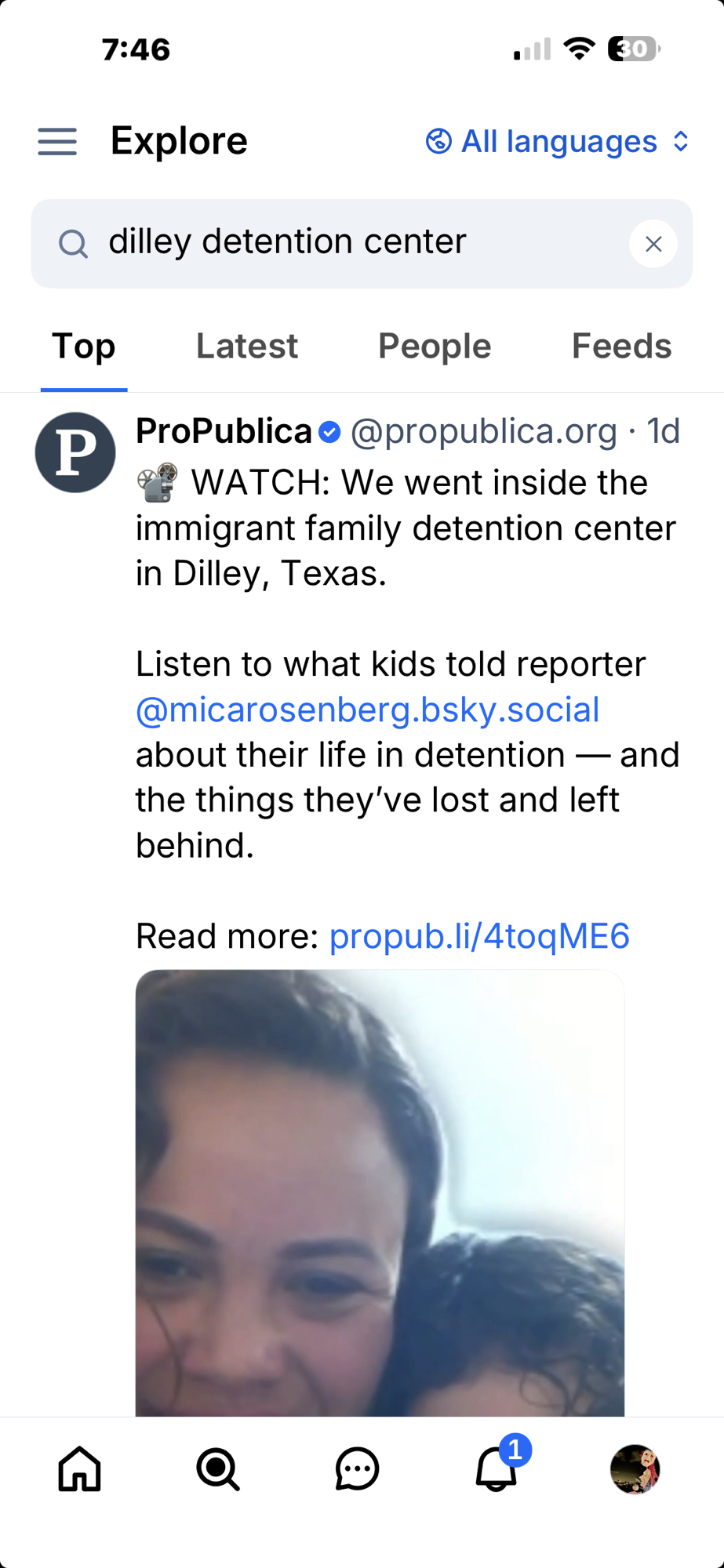The image size is (724, 1568).
Task: Switch to the People tab
Action: 435,347
